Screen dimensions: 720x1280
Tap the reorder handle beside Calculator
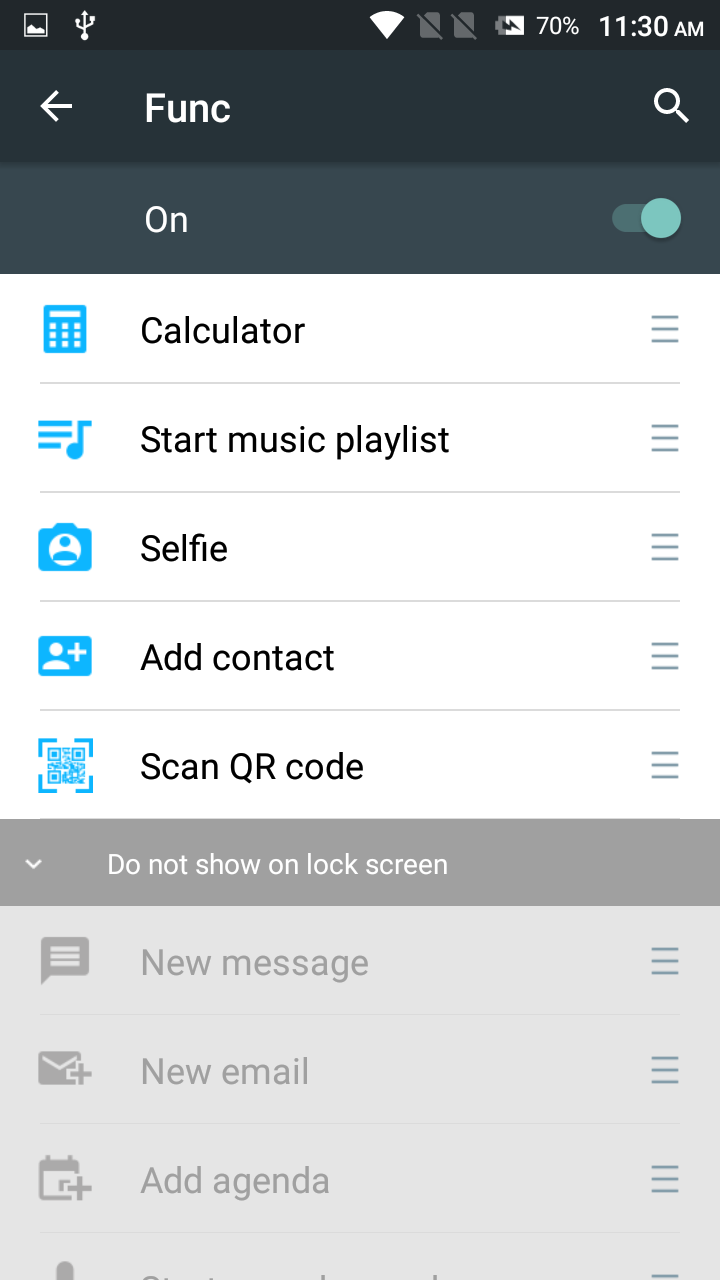point(665,329)
